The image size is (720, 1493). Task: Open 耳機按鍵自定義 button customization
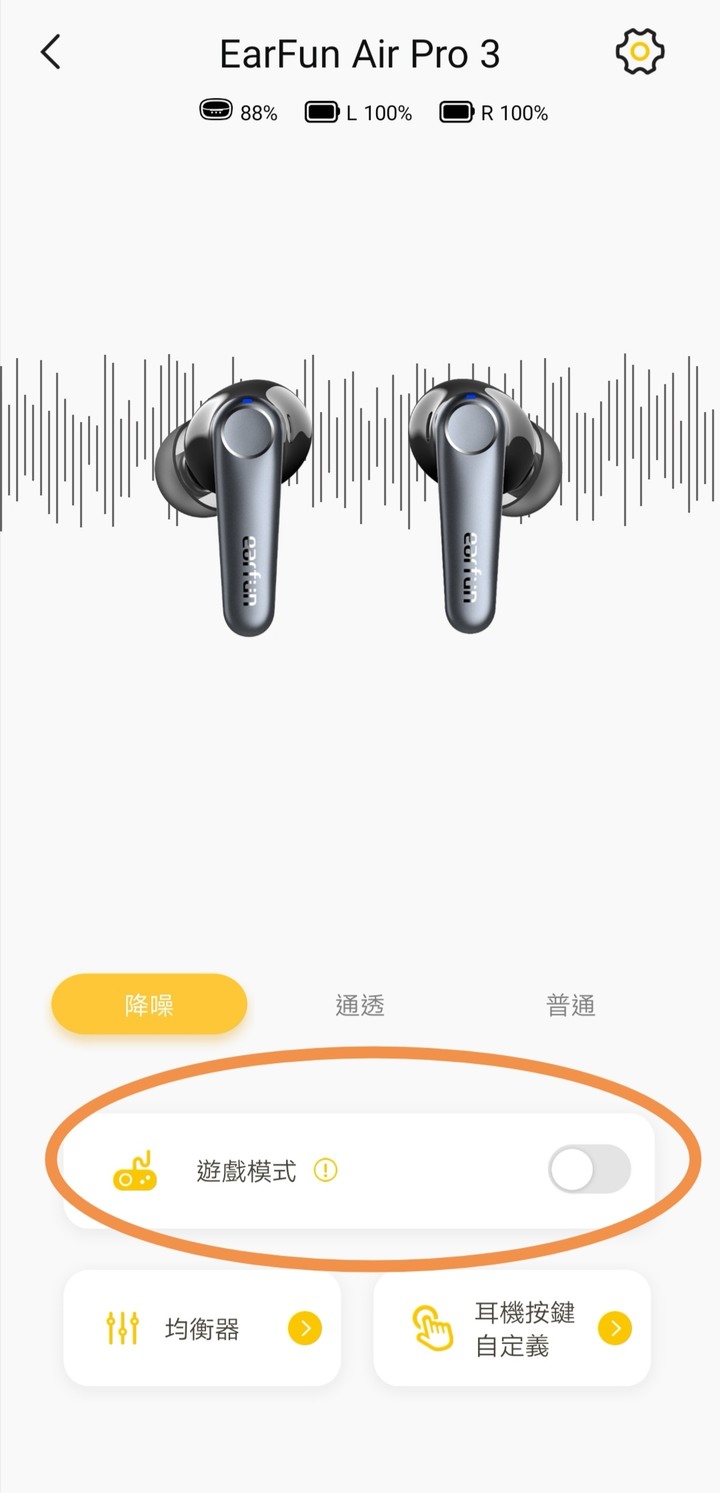[x=512, y=1328]
